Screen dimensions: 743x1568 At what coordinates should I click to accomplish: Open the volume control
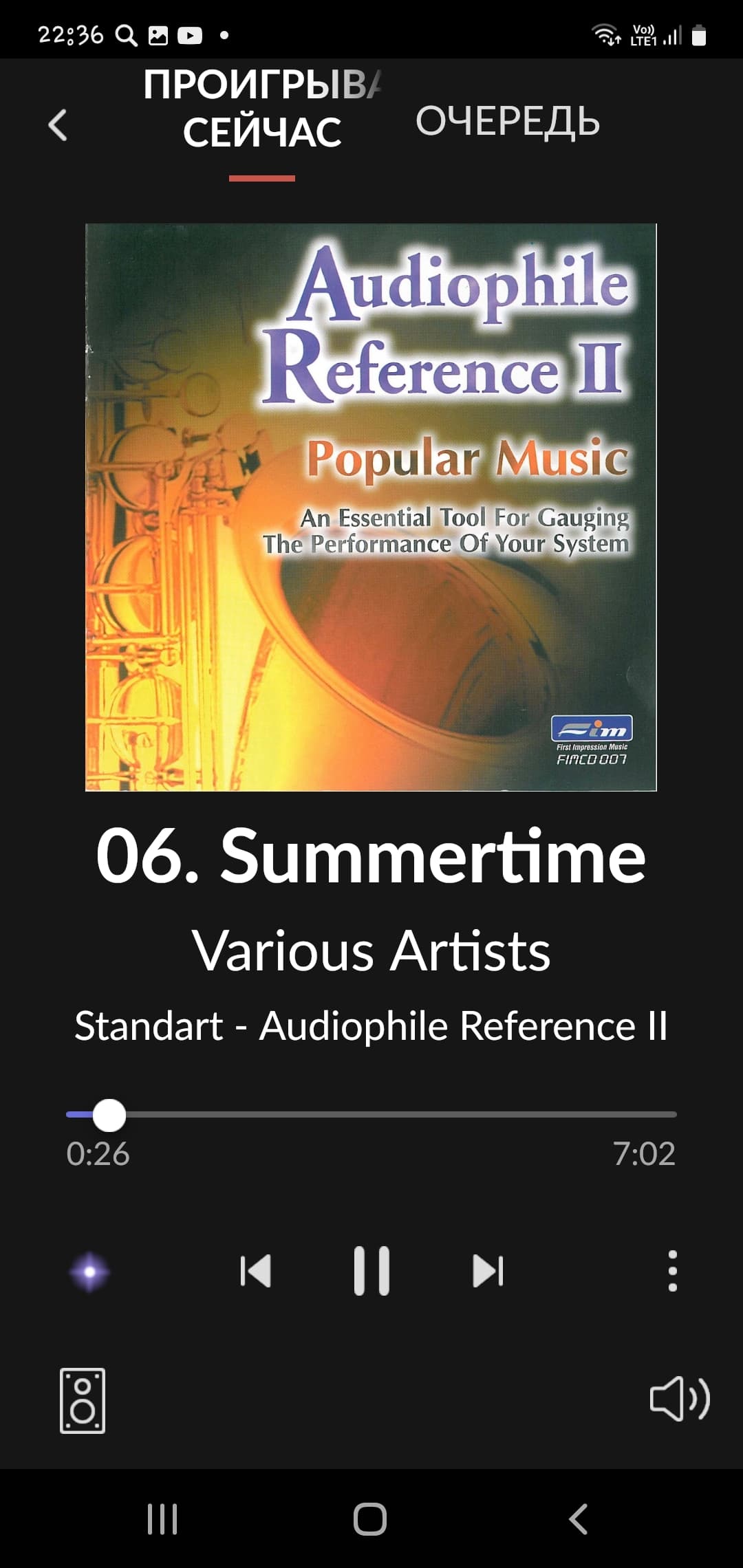click(679, 1399)
